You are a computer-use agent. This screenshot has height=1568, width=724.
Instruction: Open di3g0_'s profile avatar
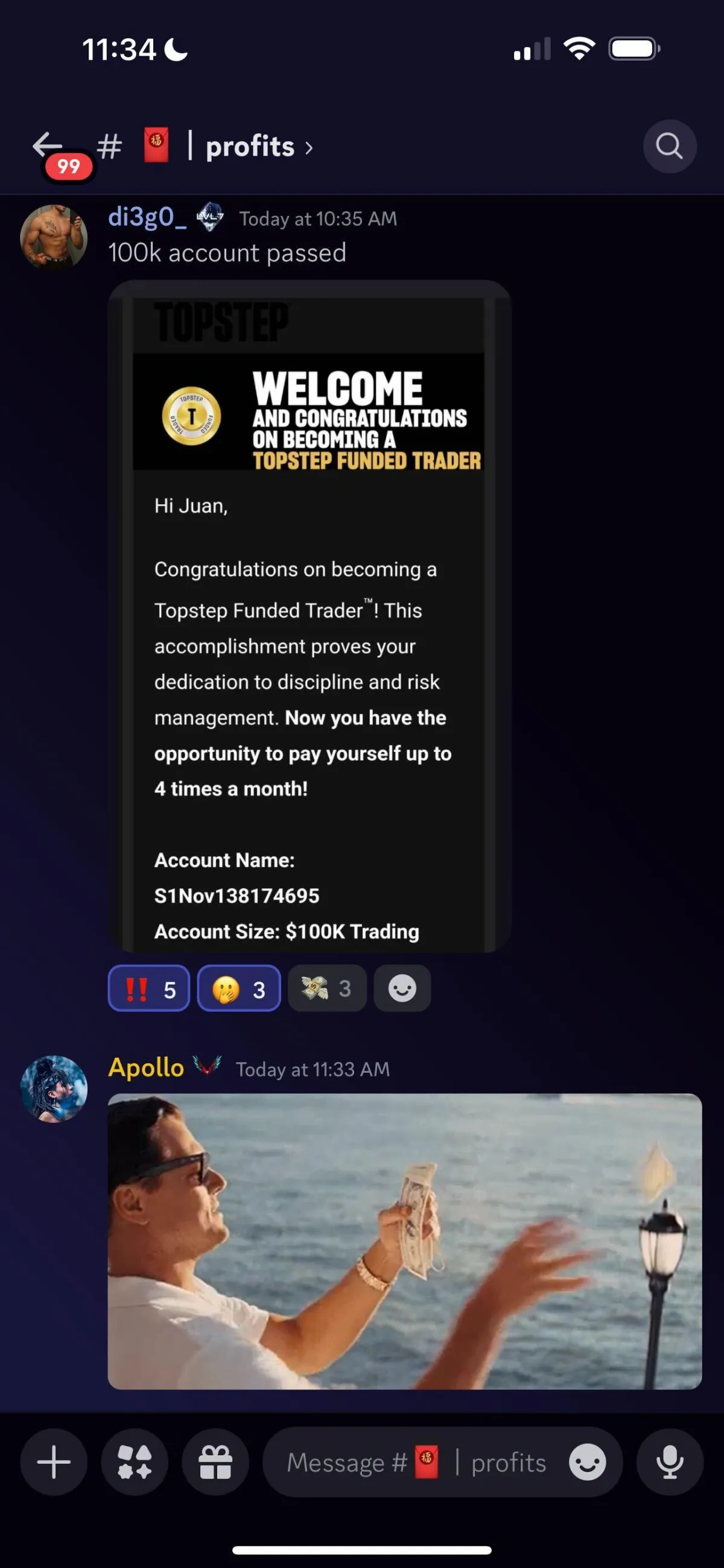54,237
